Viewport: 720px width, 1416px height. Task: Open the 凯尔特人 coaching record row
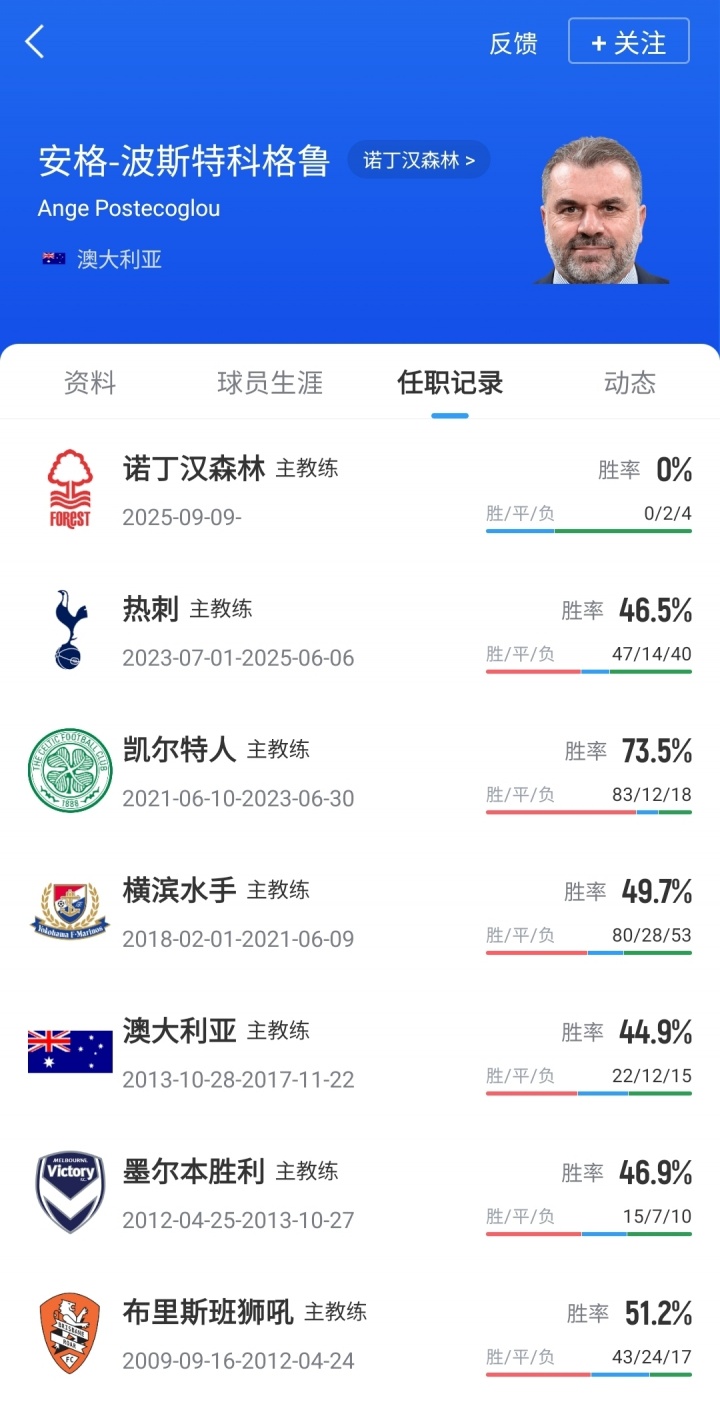[x=360, y=772]
